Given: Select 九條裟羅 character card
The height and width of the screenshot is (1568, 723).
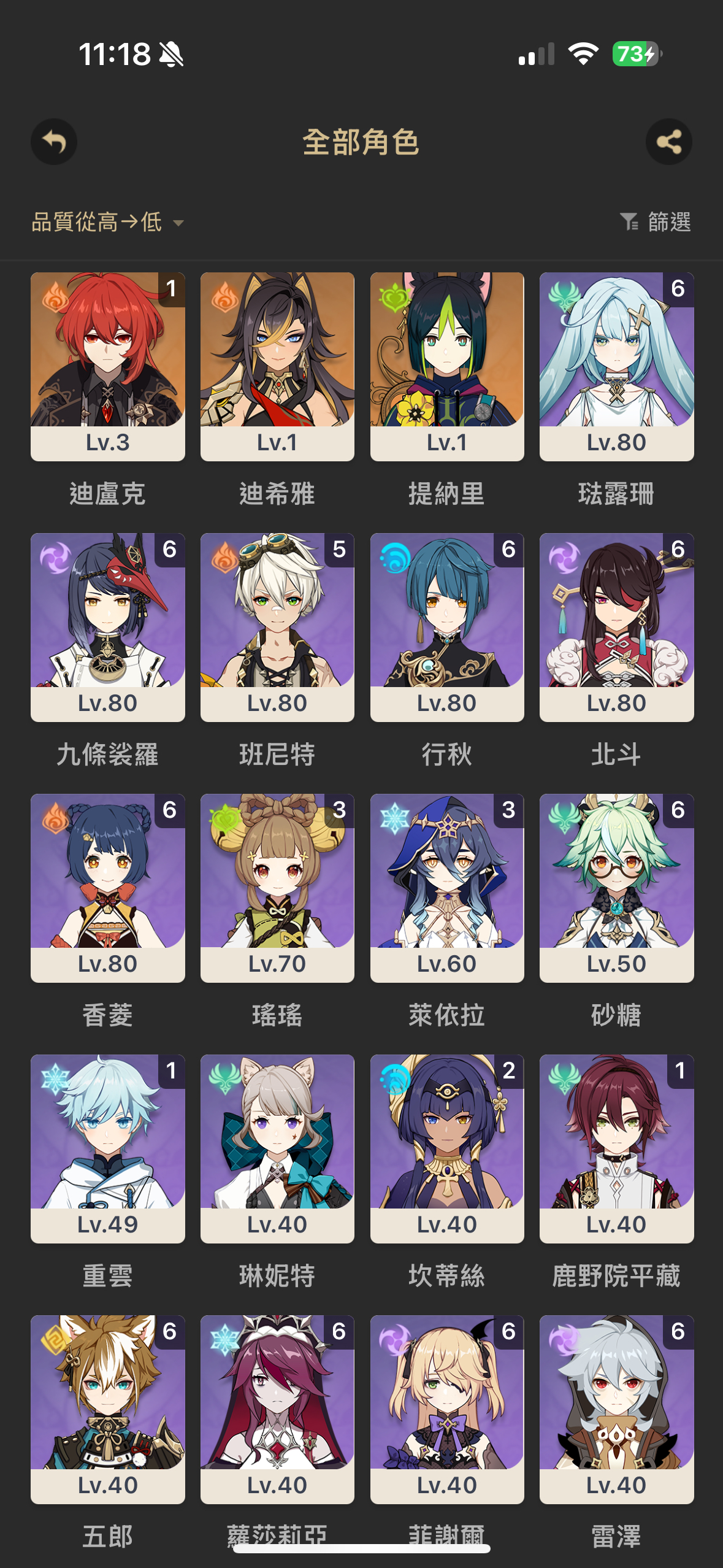Looking at the screenshot, I should [x=108, y=627].
